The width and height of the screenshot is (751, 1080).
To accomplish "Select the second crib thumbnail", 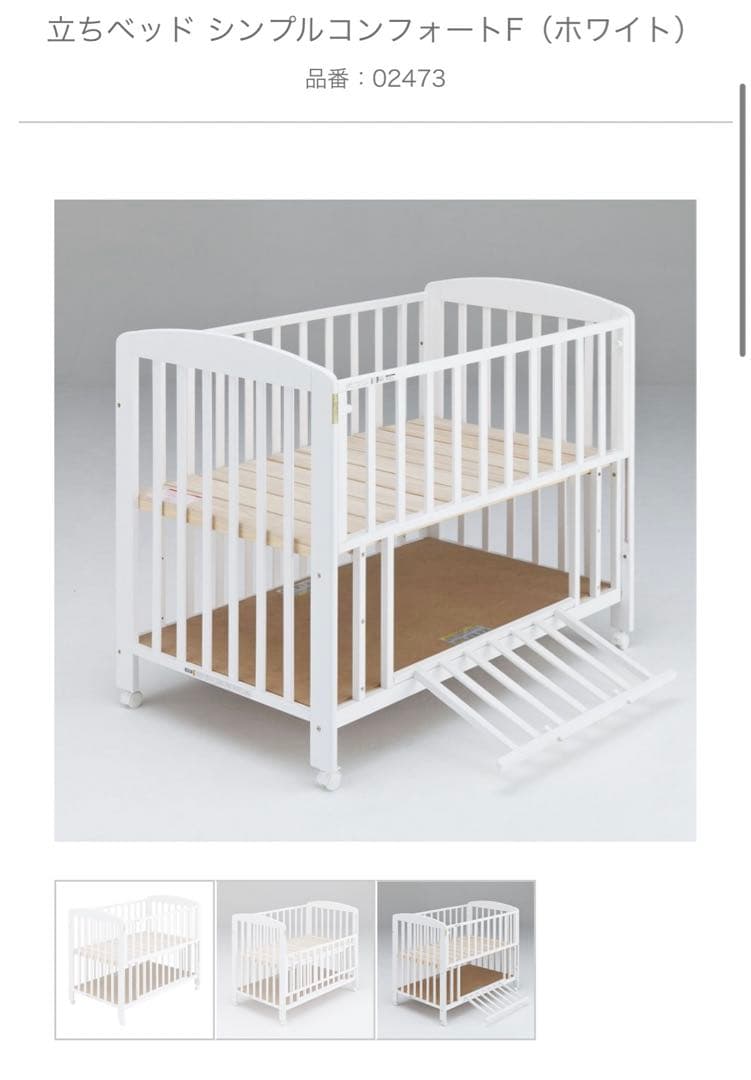I will point(295,960).
